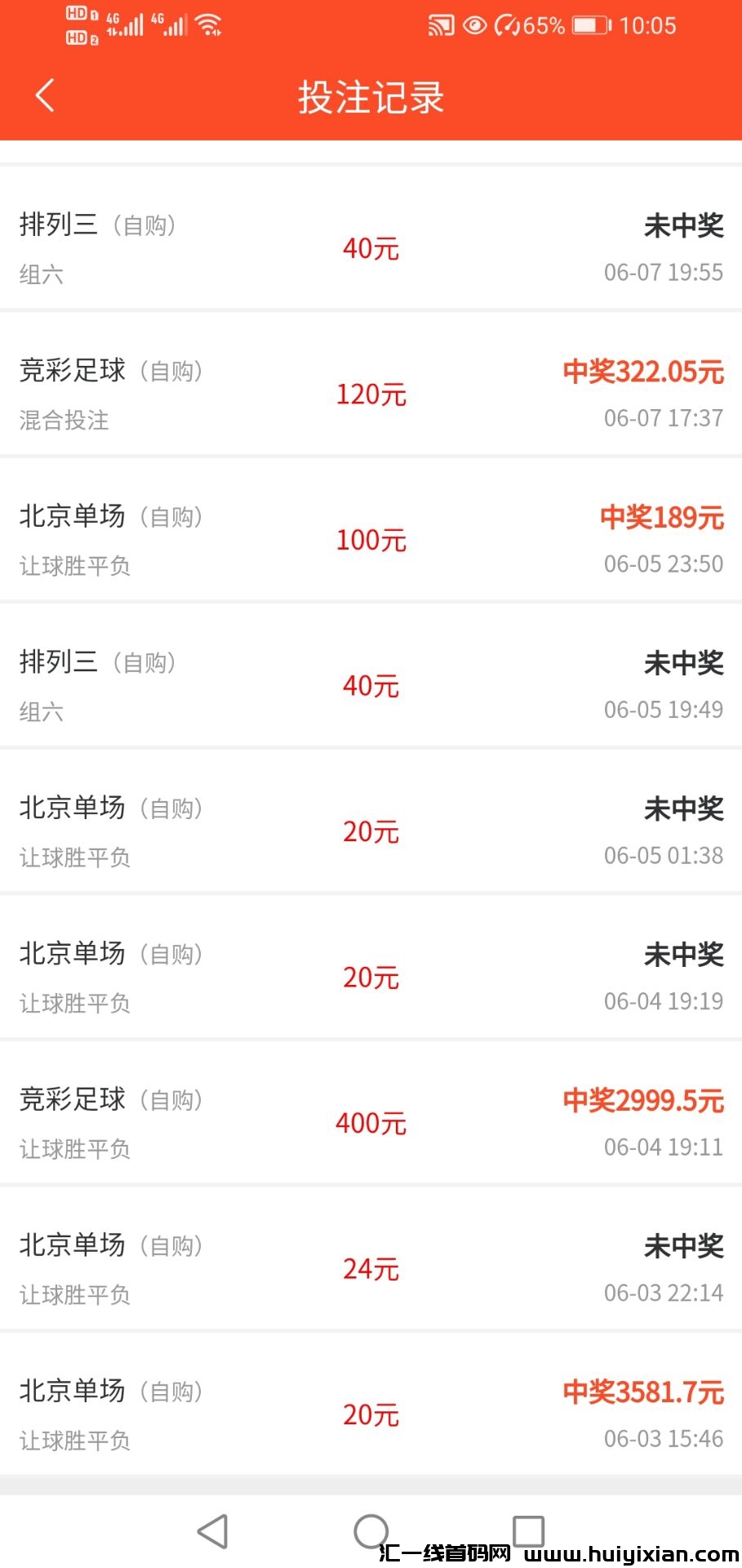Tap the data saver icon next to battery percentage
This screenshot has width=742, height=1568.
[x=506, y=25]
